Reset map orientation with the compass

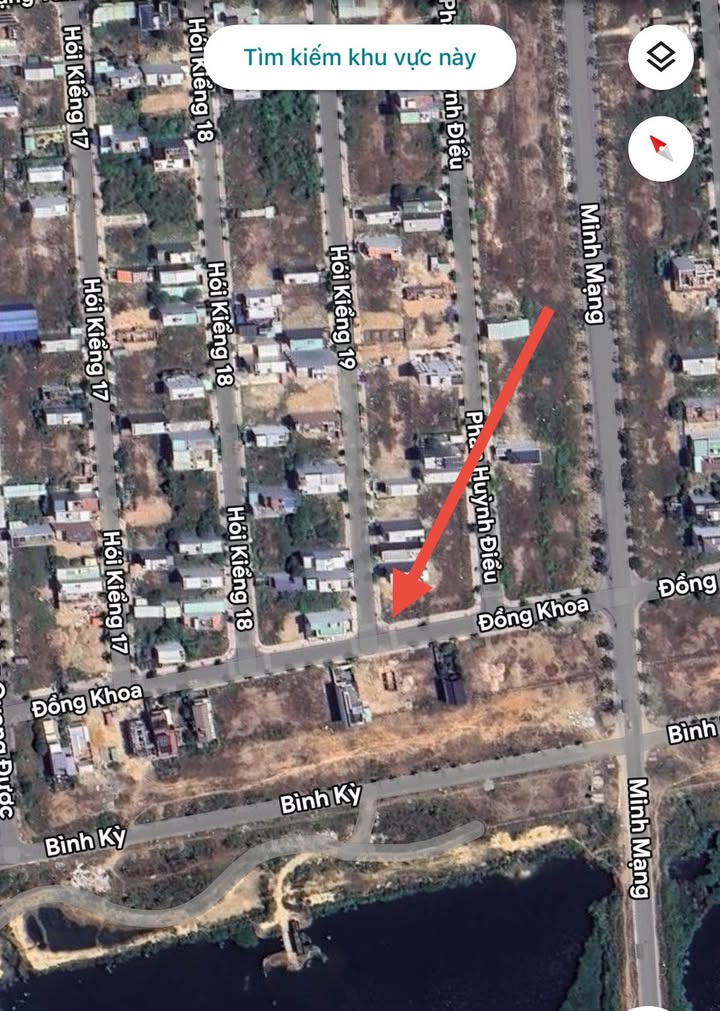[661, 148]
